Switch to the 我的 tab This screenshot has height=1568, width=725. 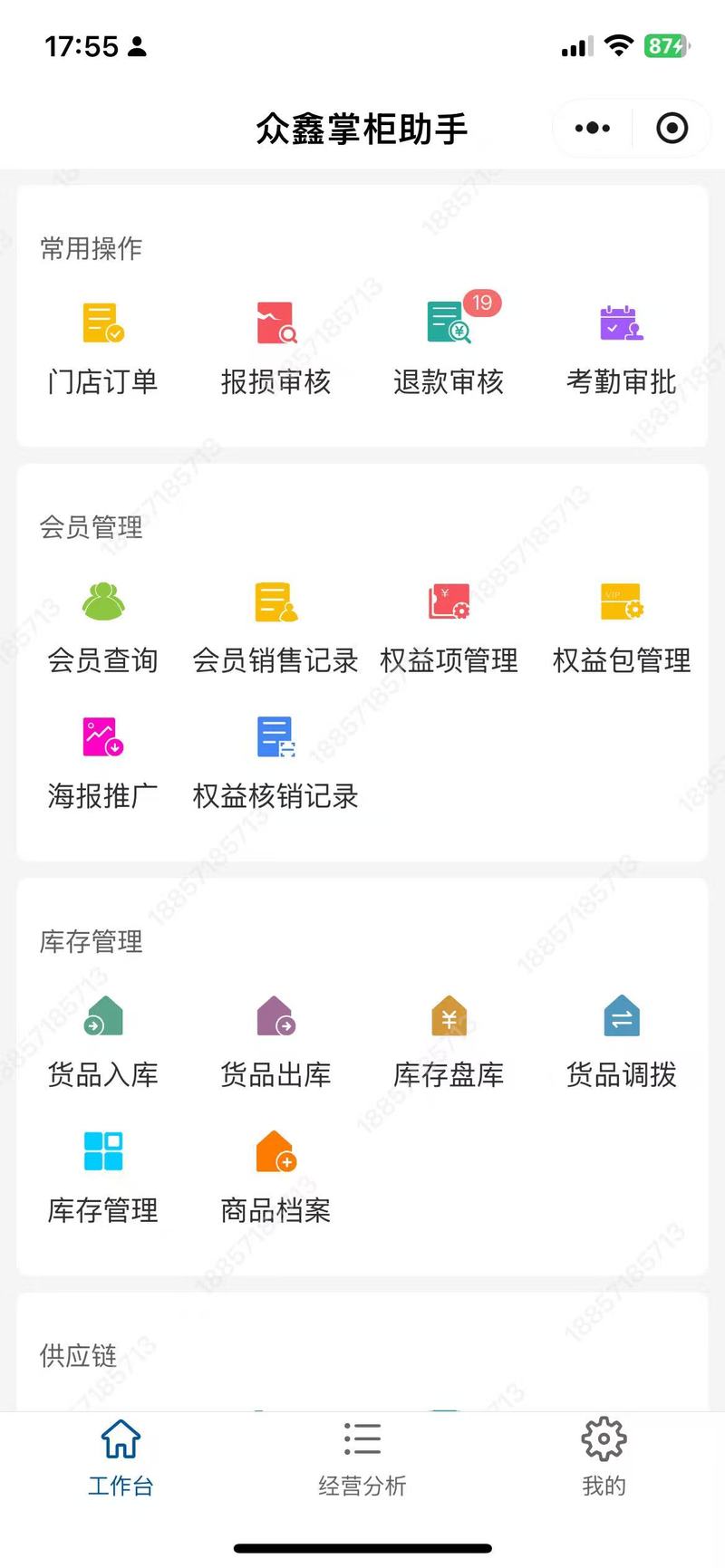(x=604, y=1458)
